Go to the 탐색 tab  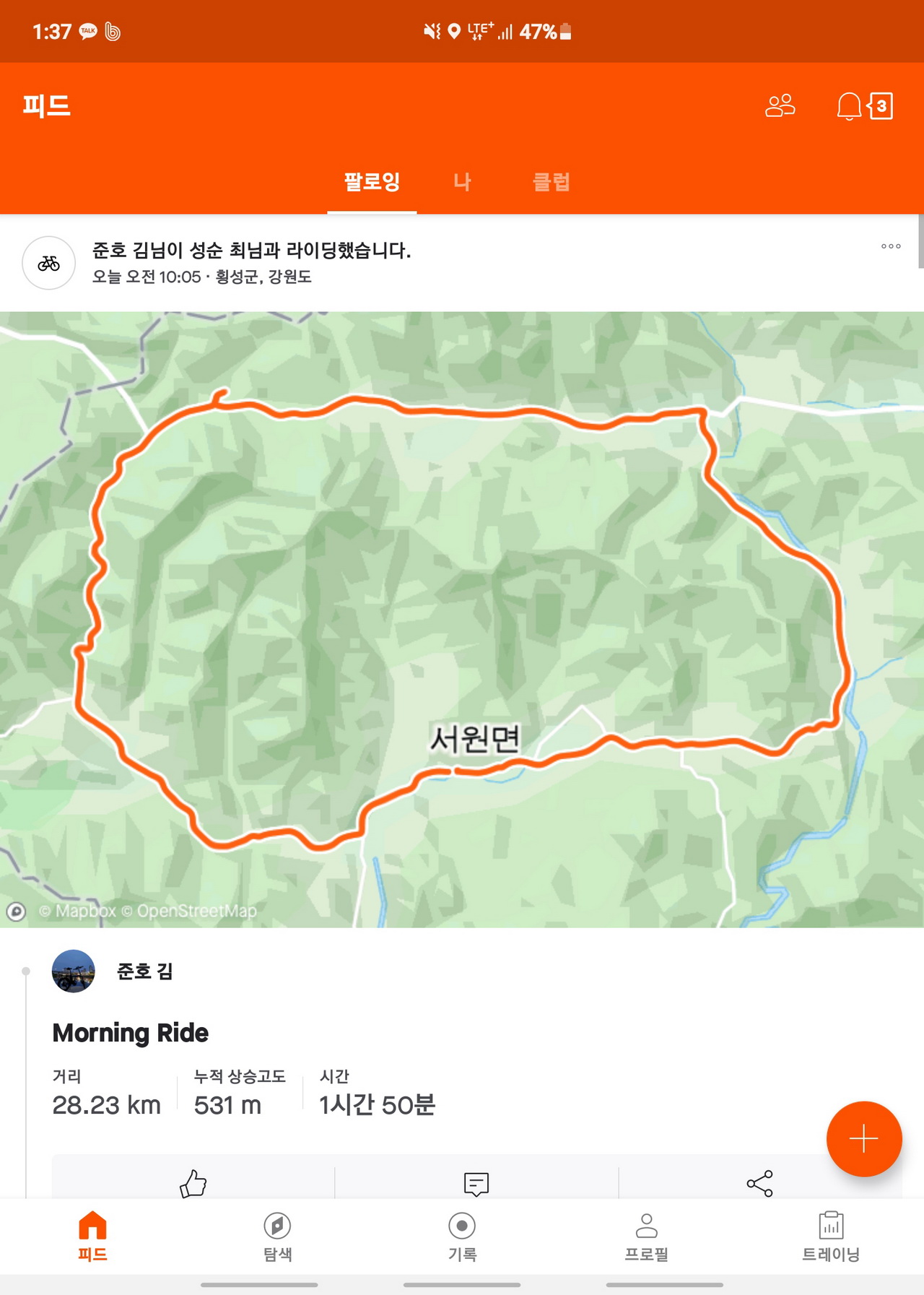pyautogui.click(x=277, y=1236)
